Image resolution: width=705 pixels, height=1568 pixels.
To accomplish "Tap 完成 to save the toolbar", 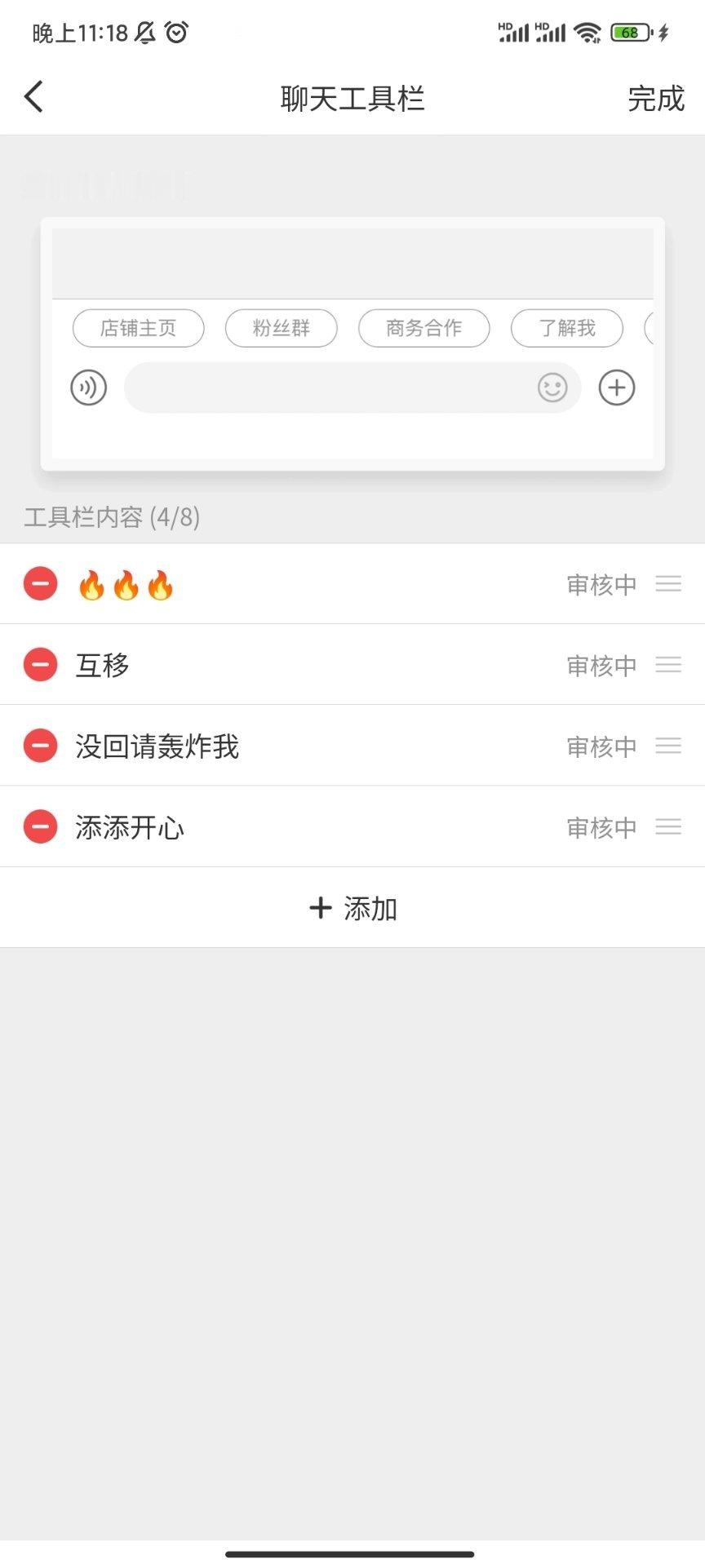I will (x=657, y=98).
